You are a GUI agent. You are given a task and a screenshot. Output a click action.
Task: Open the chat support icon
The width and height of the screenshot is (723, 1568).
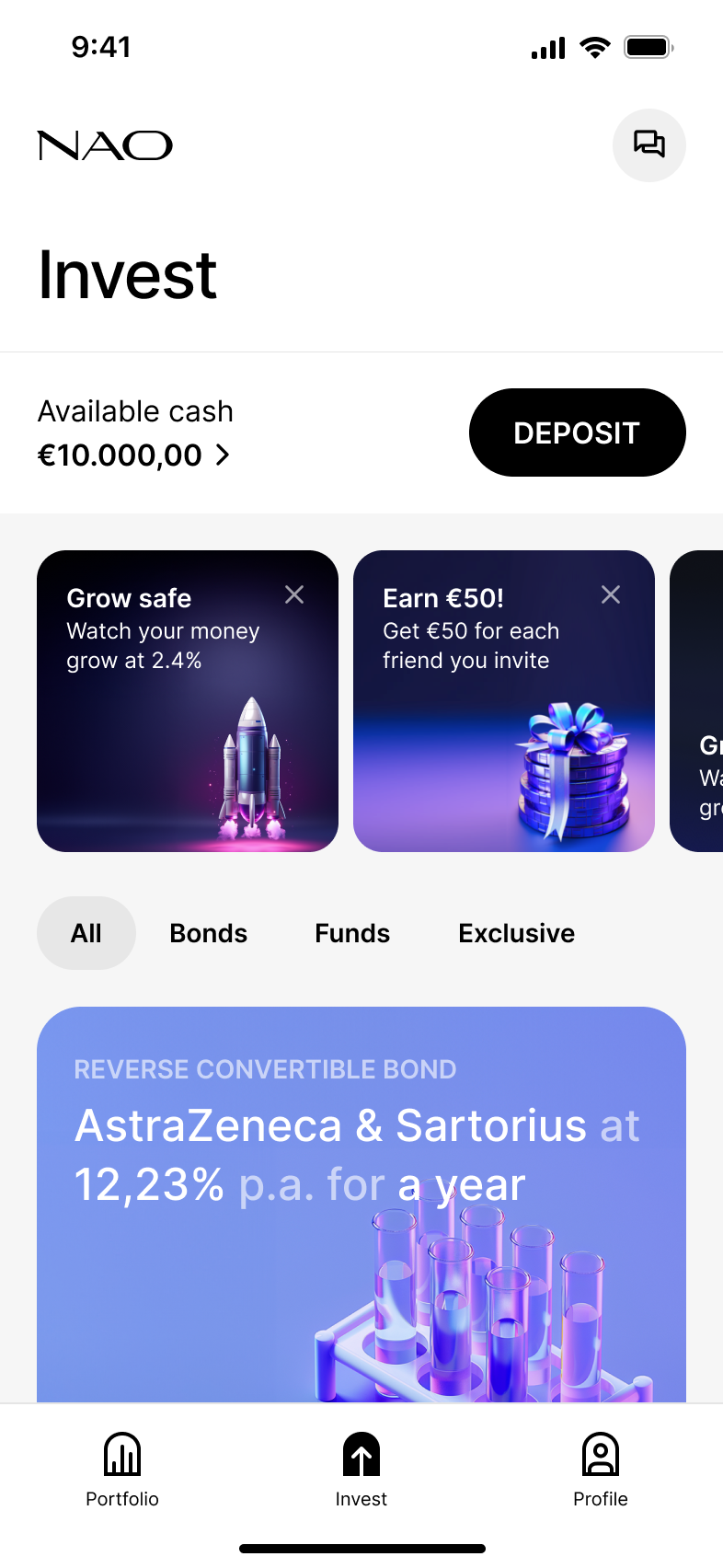(648, 144)
